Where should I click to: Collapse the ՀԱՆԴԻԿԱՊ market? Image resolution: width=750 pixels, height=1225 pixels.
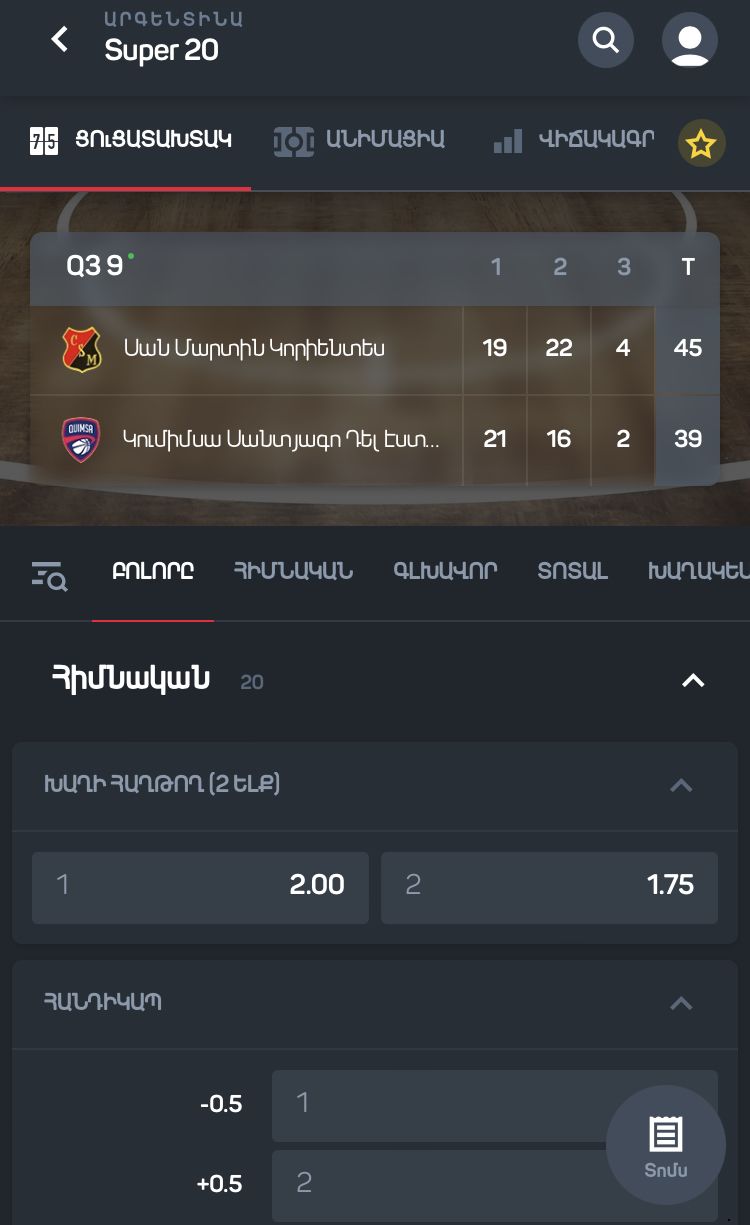[681, 1003]
